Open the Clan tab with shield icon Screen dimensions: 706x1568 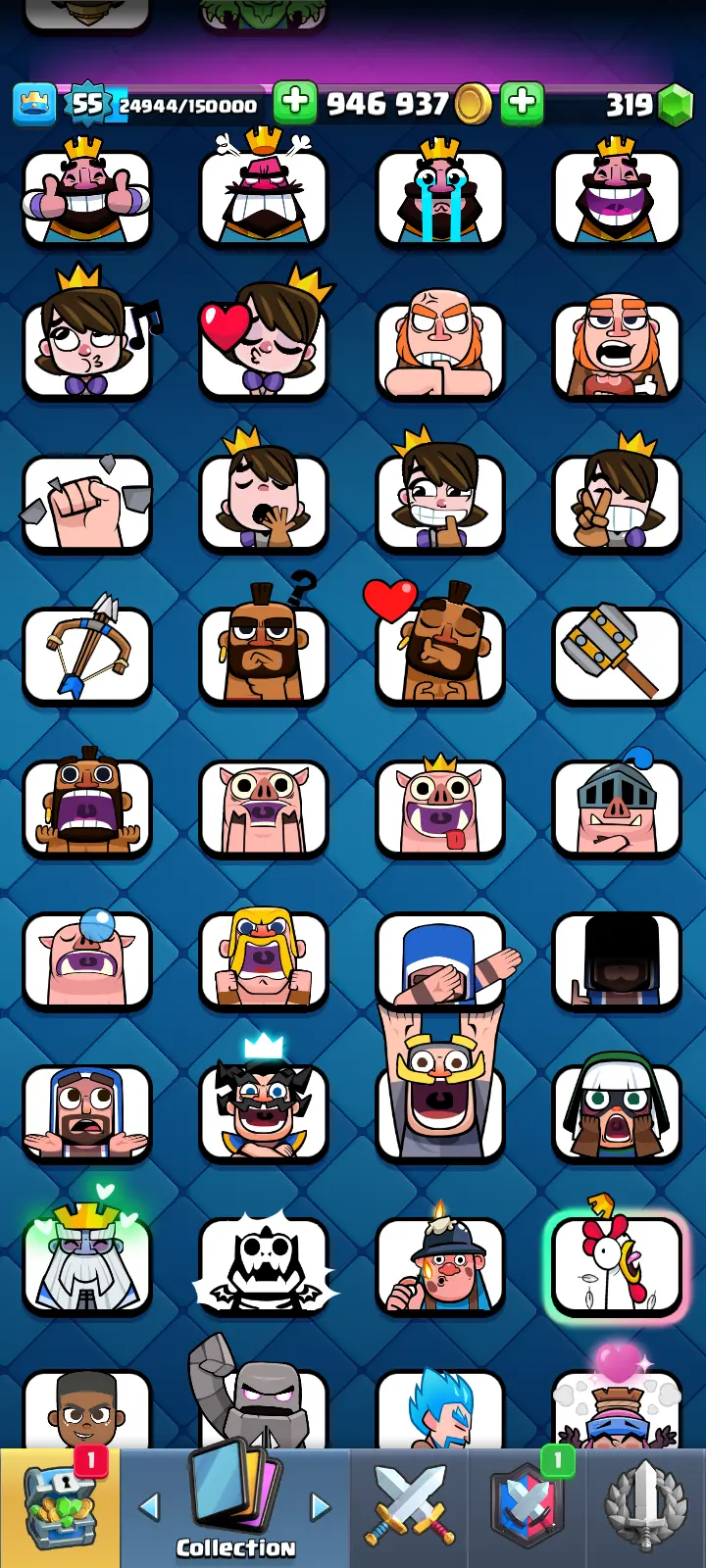coord(527,1507)
